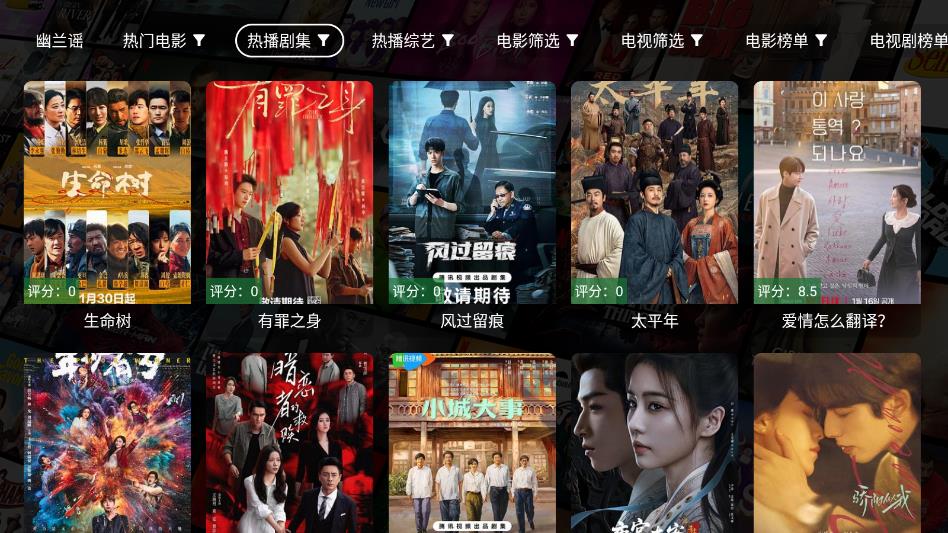Open the 小城大事 poster card
The height and width of the screenshot is (533, 948).
click(x=472, y=445)
